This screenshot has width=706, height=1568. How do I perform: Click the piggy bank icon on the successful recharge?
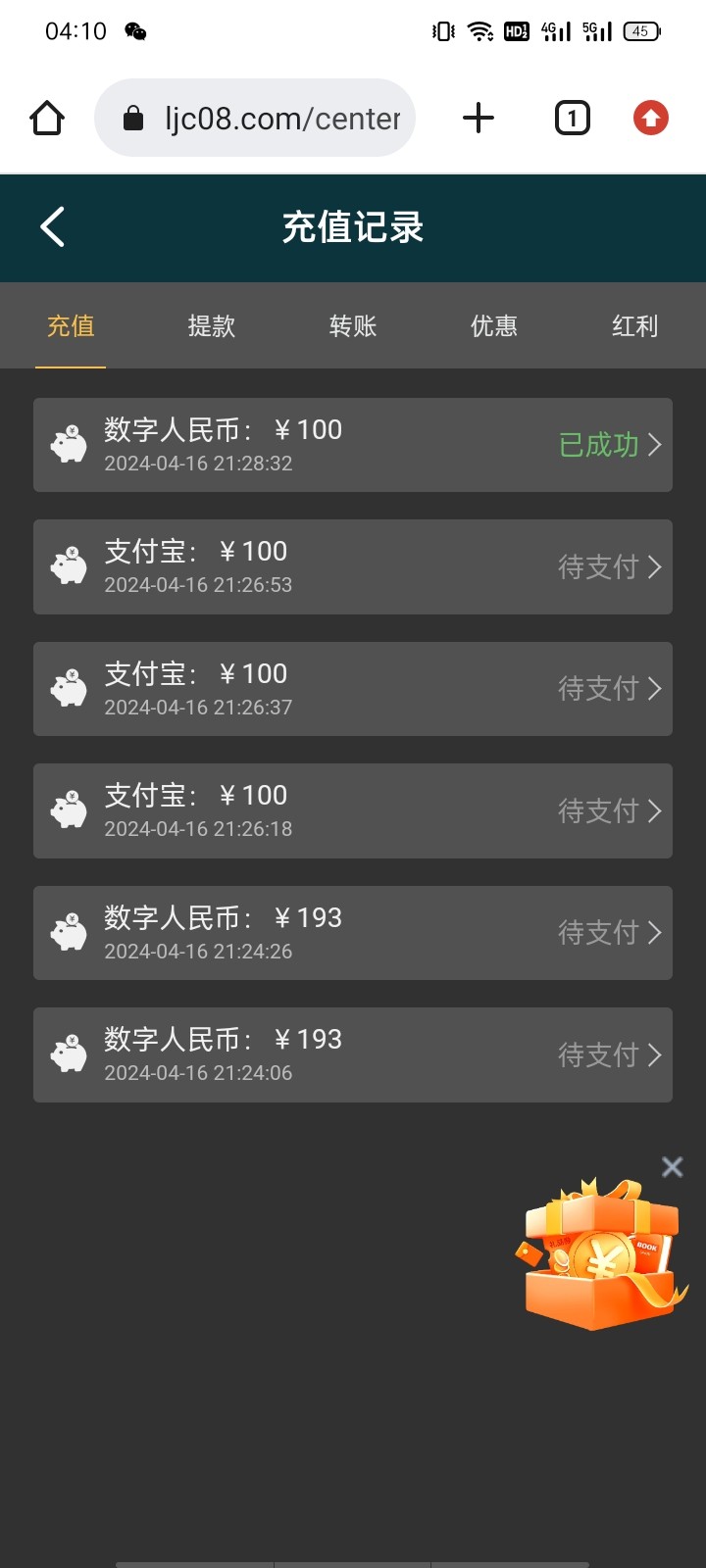69,445
